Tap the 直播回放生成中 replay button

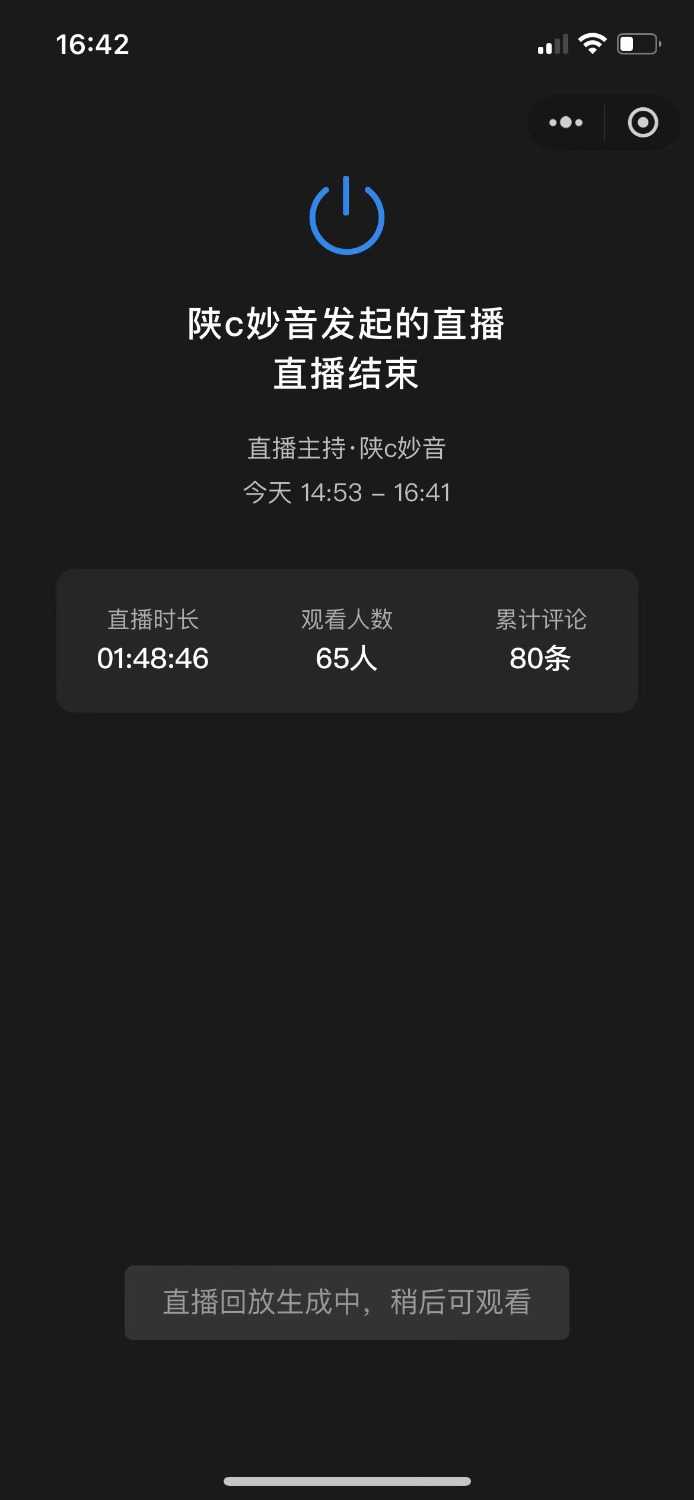click(347, 1302)
